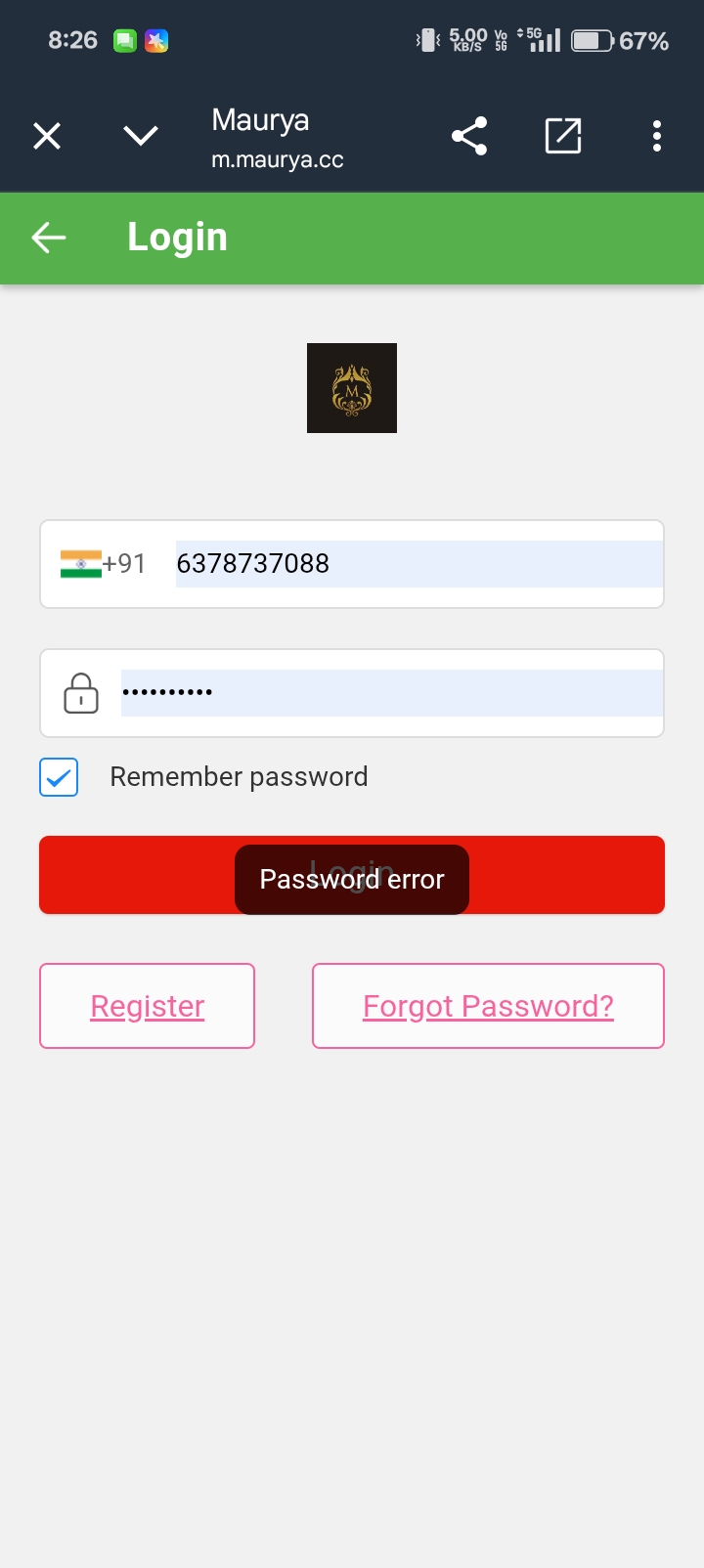704x1568 pixels.
Task: Open Forgot Password? recovery
Action: point(488,1006)
